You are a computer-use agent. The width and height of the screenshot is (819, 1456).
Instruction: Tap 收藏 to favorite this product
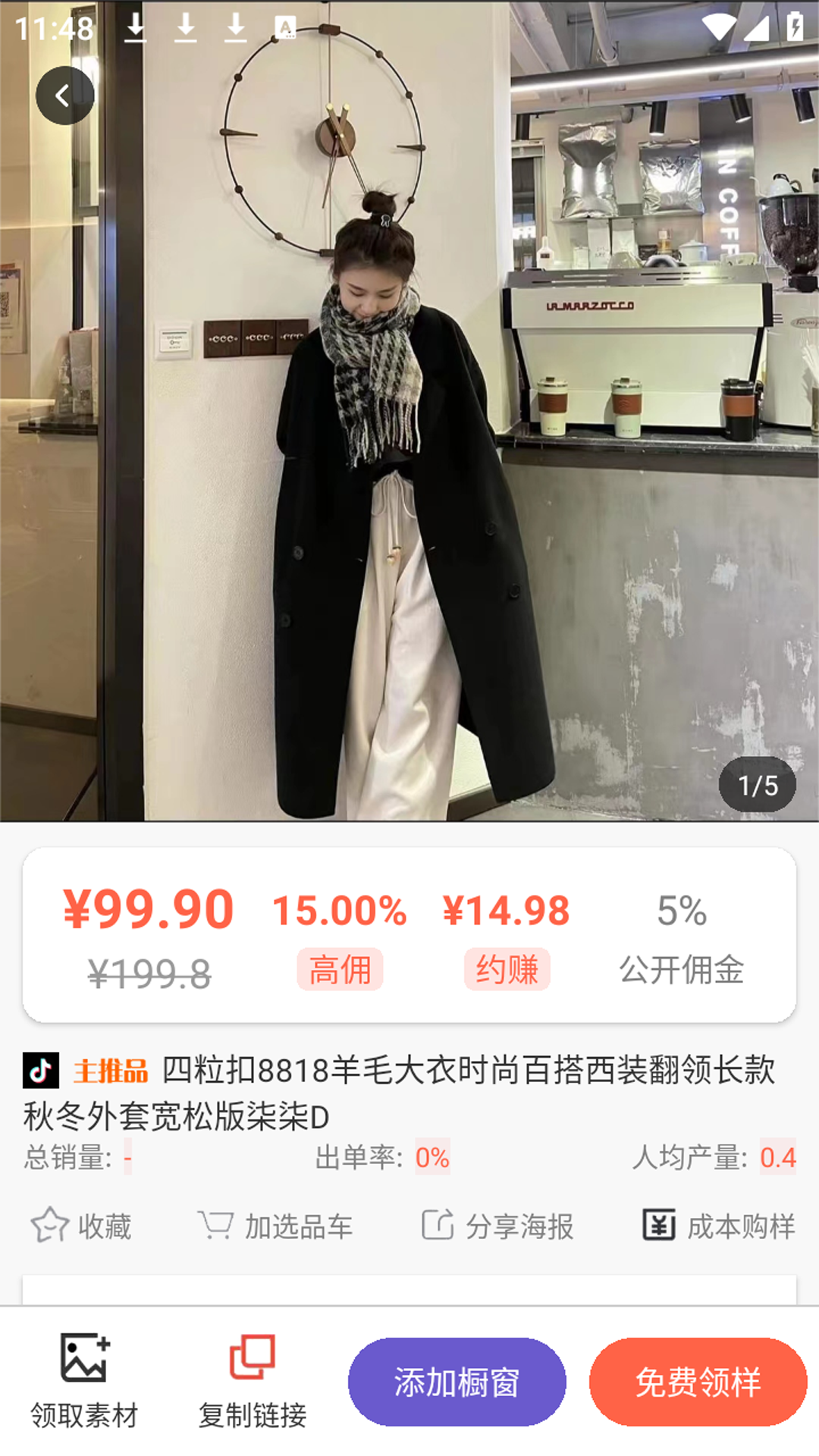coord(82,1225)
